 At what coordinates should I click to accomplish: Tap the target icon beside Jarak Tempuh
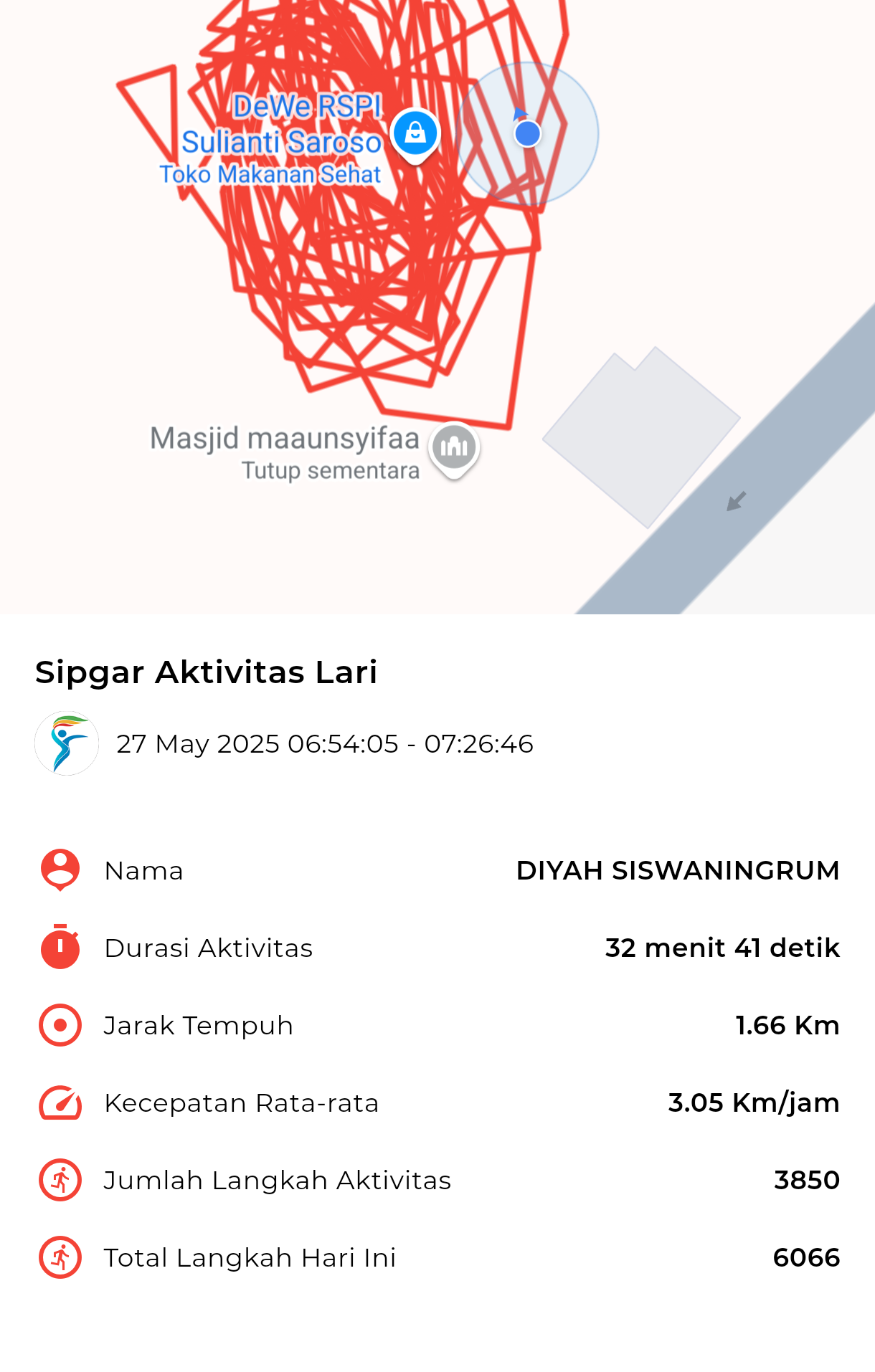[60, 1024]
